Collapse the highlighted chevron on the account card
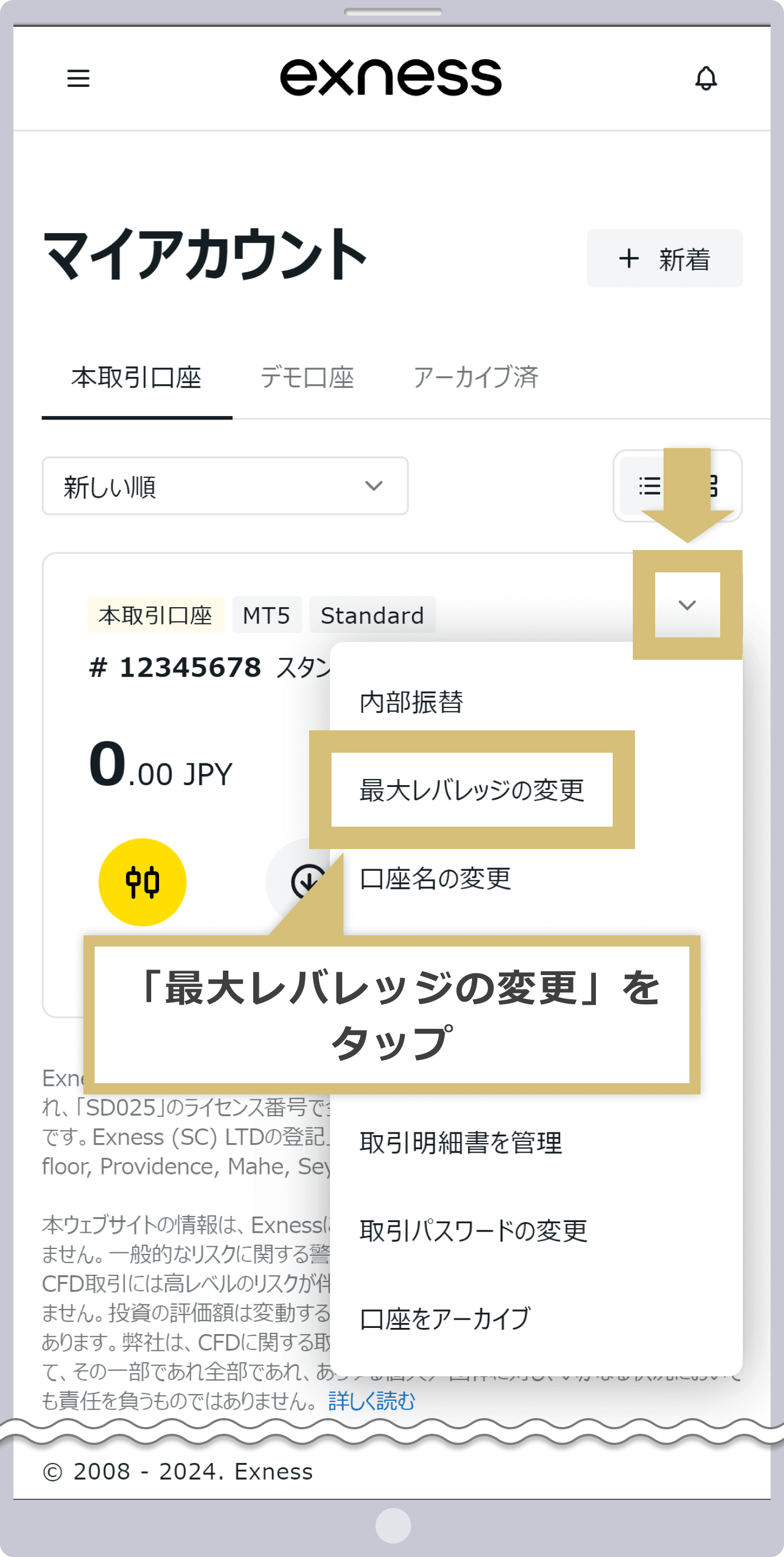The height and width of the screenshot is (1557, 784). [686, 604]
